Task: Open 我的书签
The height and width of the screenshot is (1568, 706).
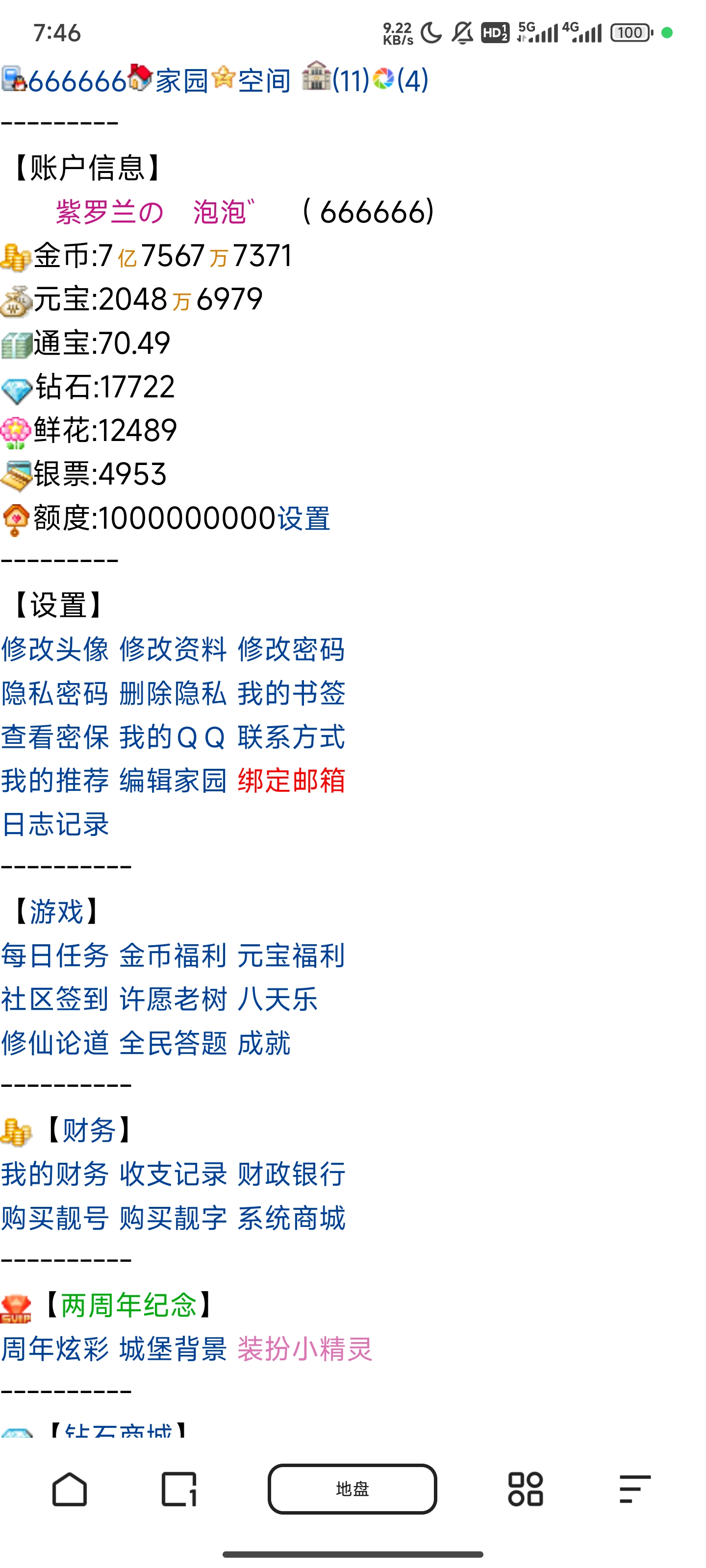Action: (x=291, y=693)
